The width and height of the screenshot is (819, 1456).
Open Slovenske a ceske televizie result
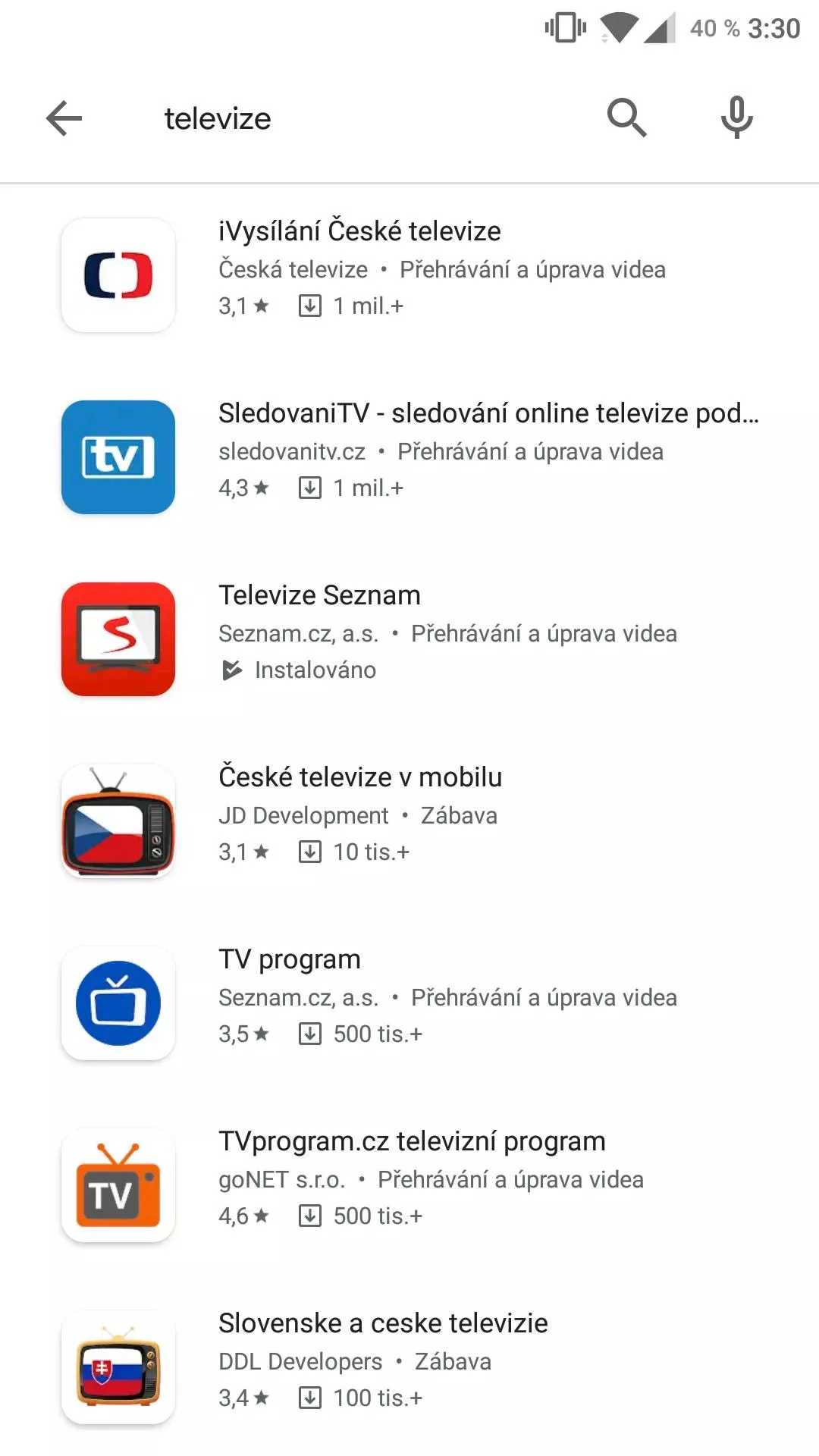pyautogui.click(x=409, y=1367)
